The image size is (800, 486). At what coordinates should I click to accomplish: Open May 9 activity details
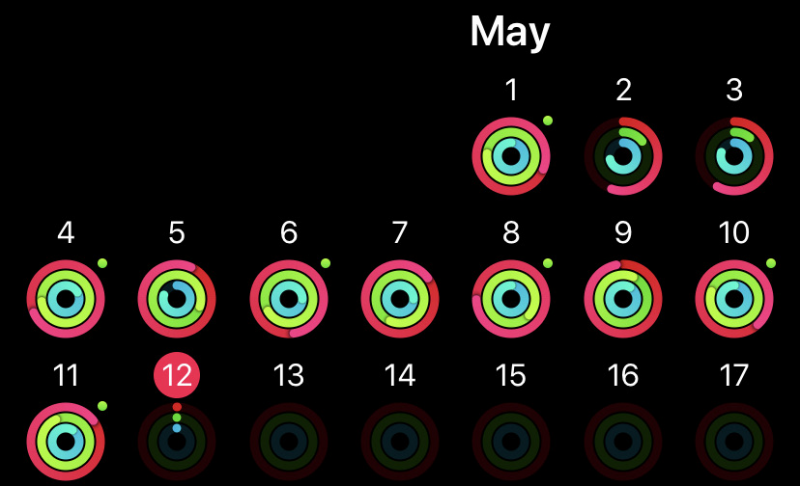[623, 298]
